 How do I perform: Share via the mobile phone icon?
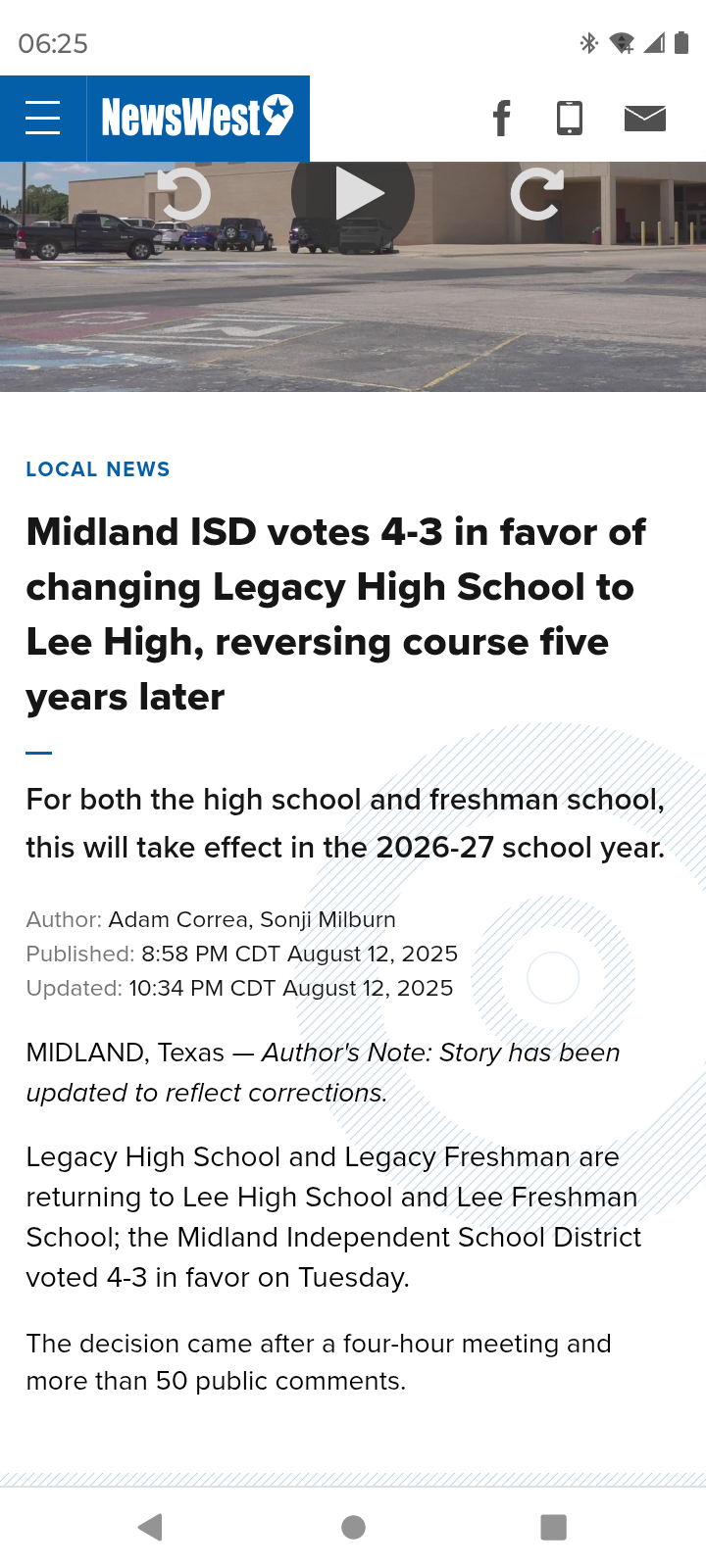pyautogui.click(x=570, y=118)
